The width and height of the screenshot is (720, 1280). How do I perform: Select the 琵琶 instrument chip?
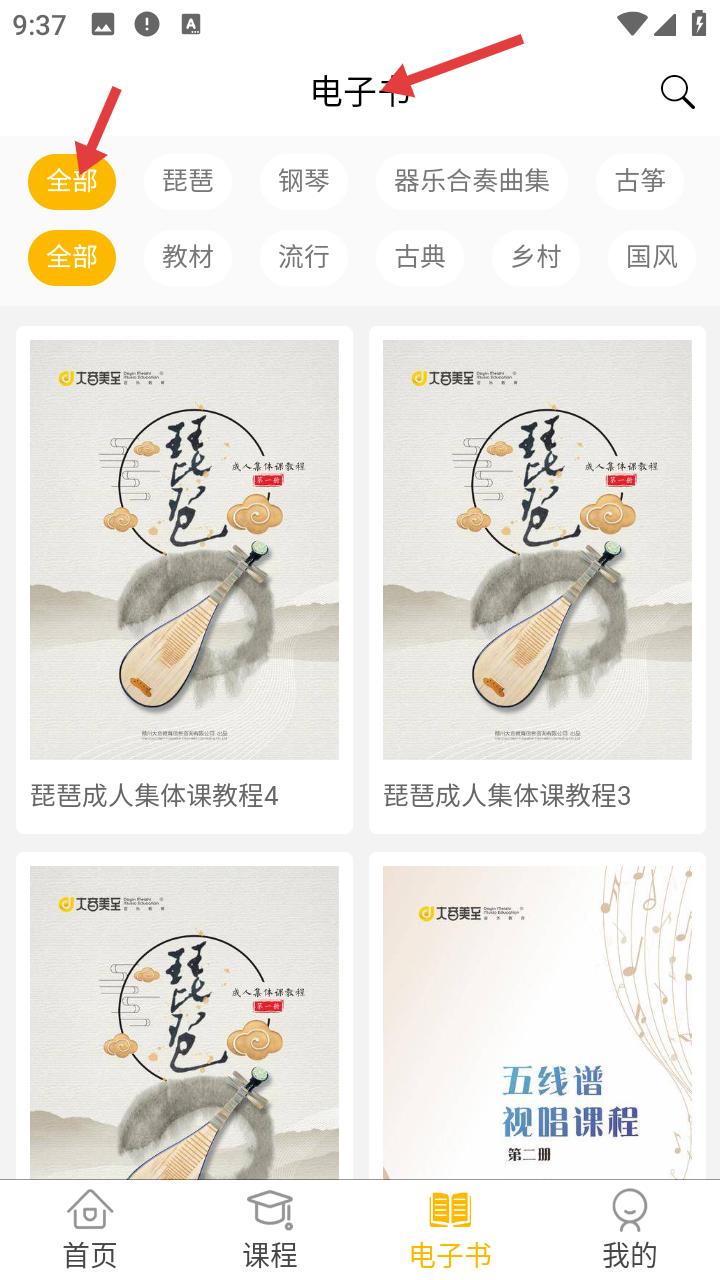[188, 181]
